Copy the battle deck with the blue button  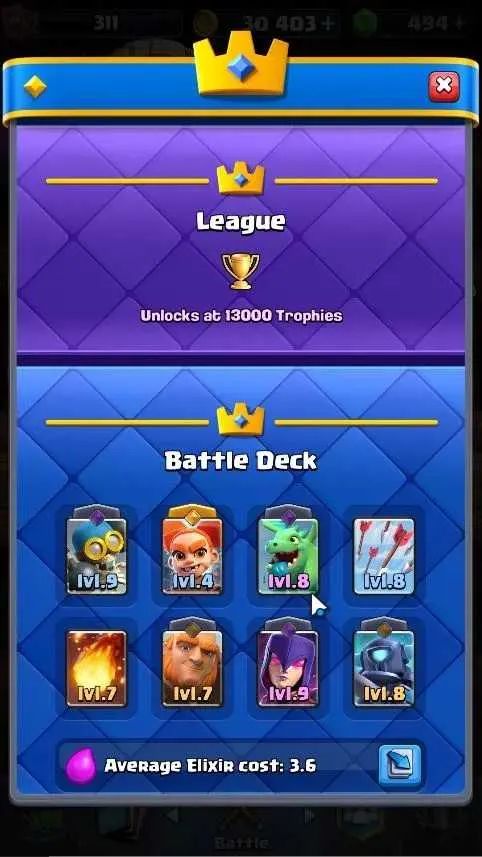pyautogui.click(x=399, y=765)
